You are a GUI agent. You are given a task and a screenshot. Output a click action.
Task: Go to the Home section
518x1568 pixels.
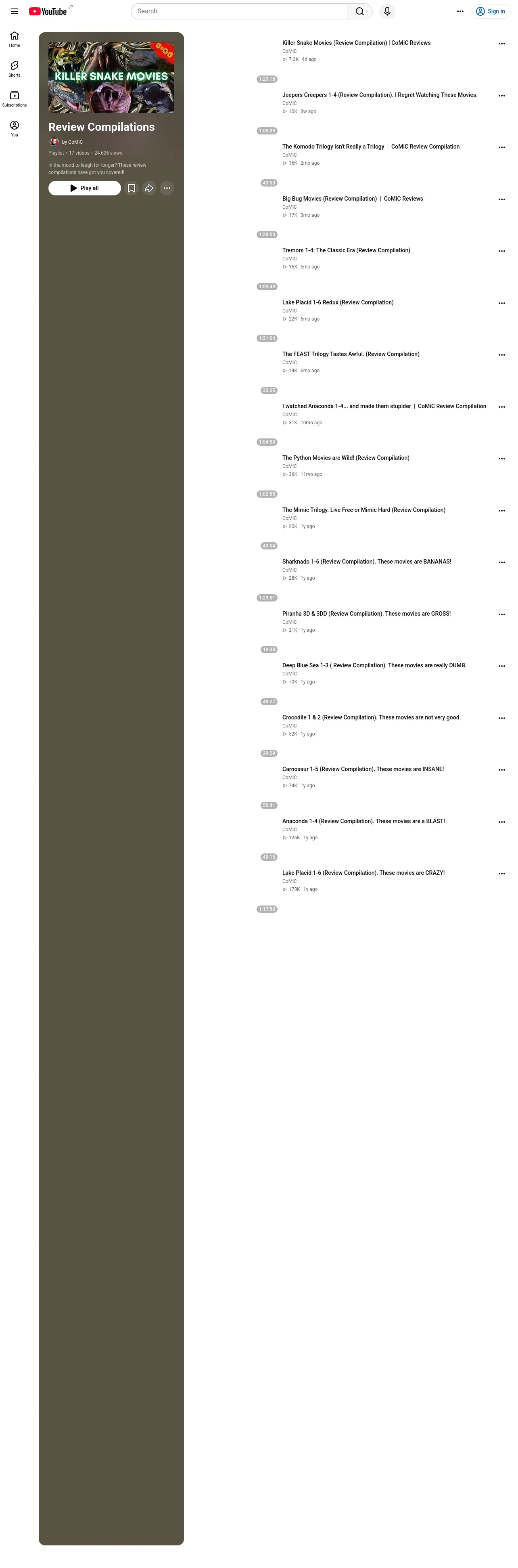point(15,40)
